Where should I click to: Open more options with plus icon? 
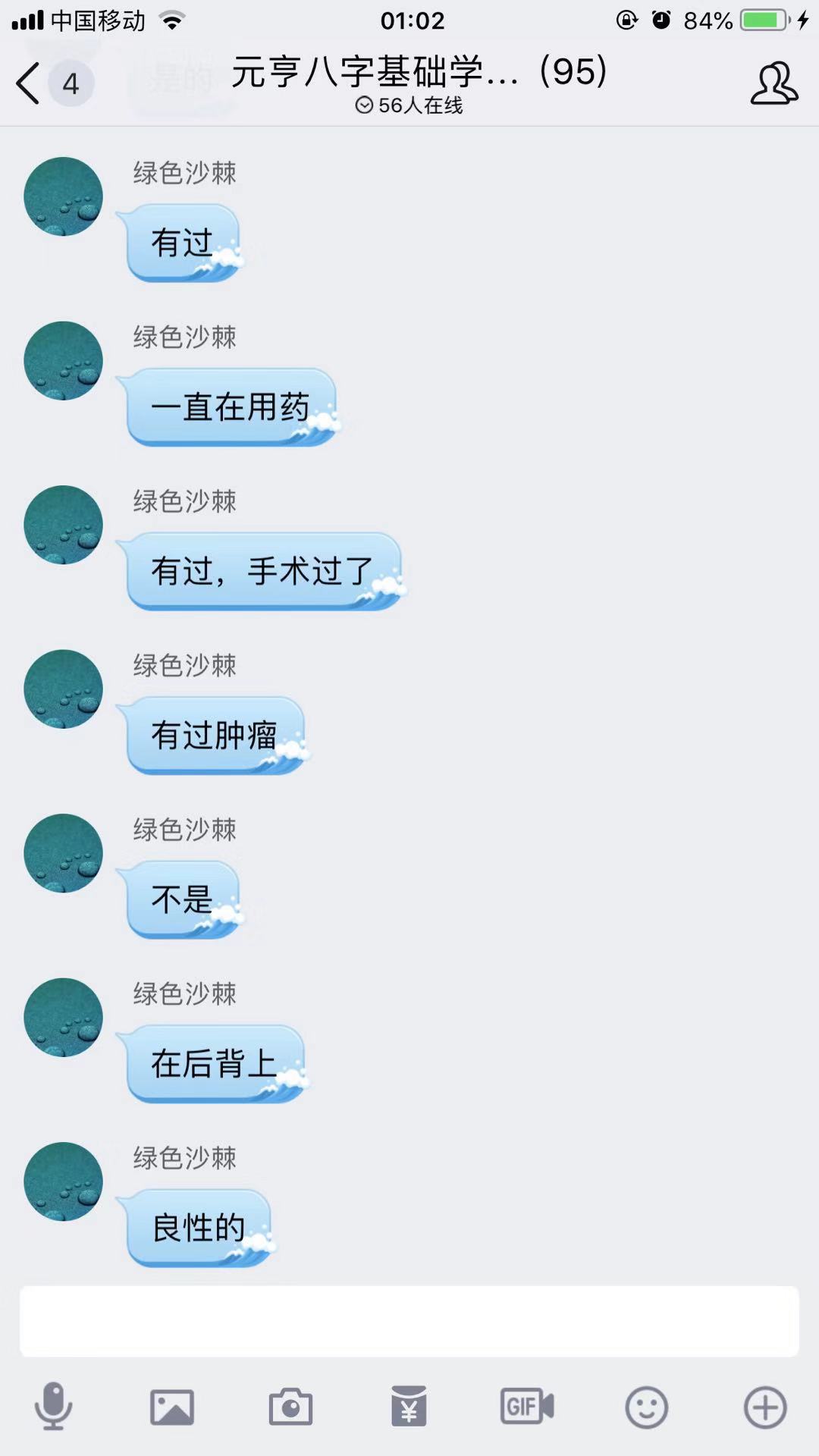pyautogui.click(x=764, y=1407)
